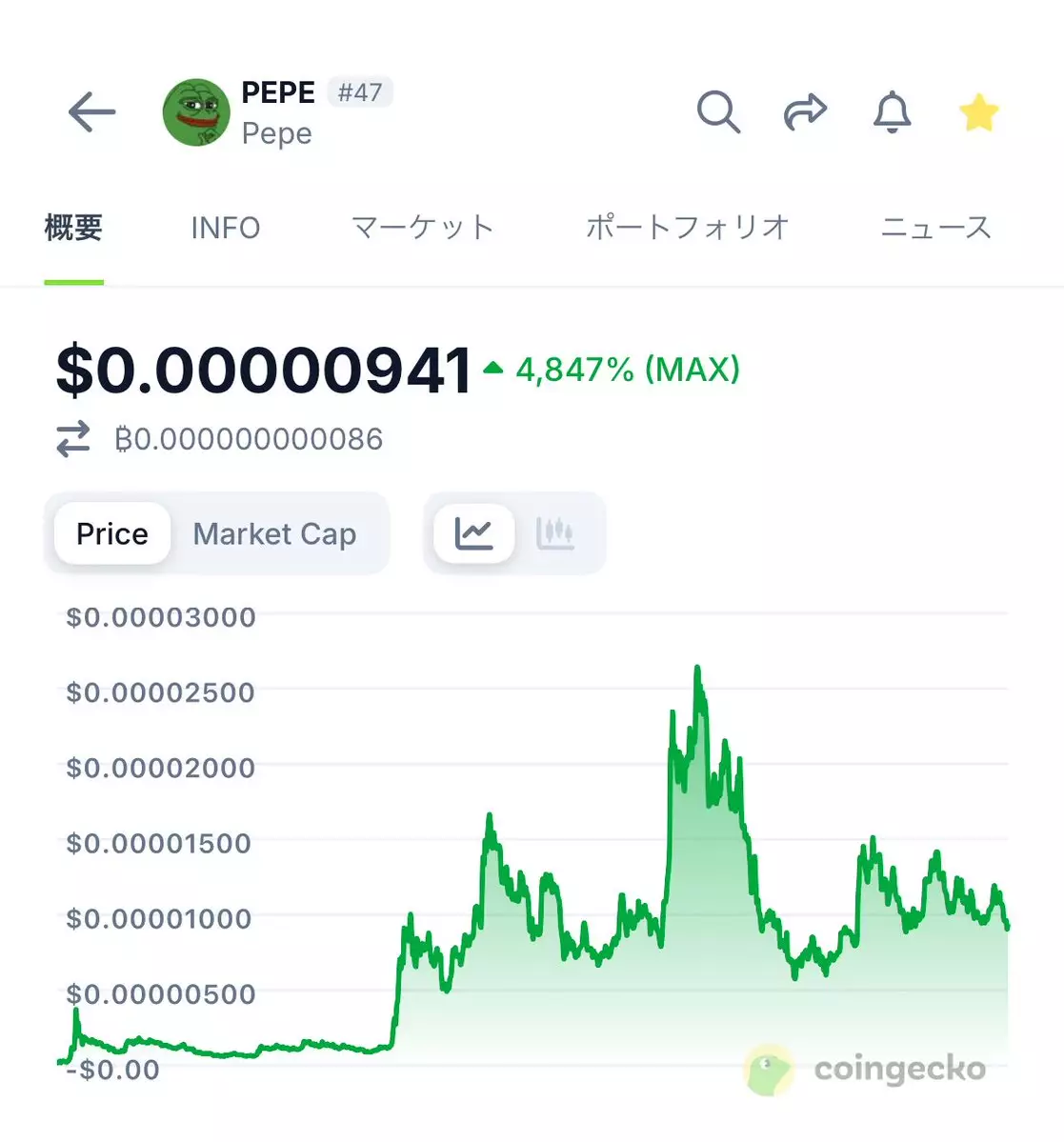
Task: Switch to the candlestick chart view
Action: (555, 533)
